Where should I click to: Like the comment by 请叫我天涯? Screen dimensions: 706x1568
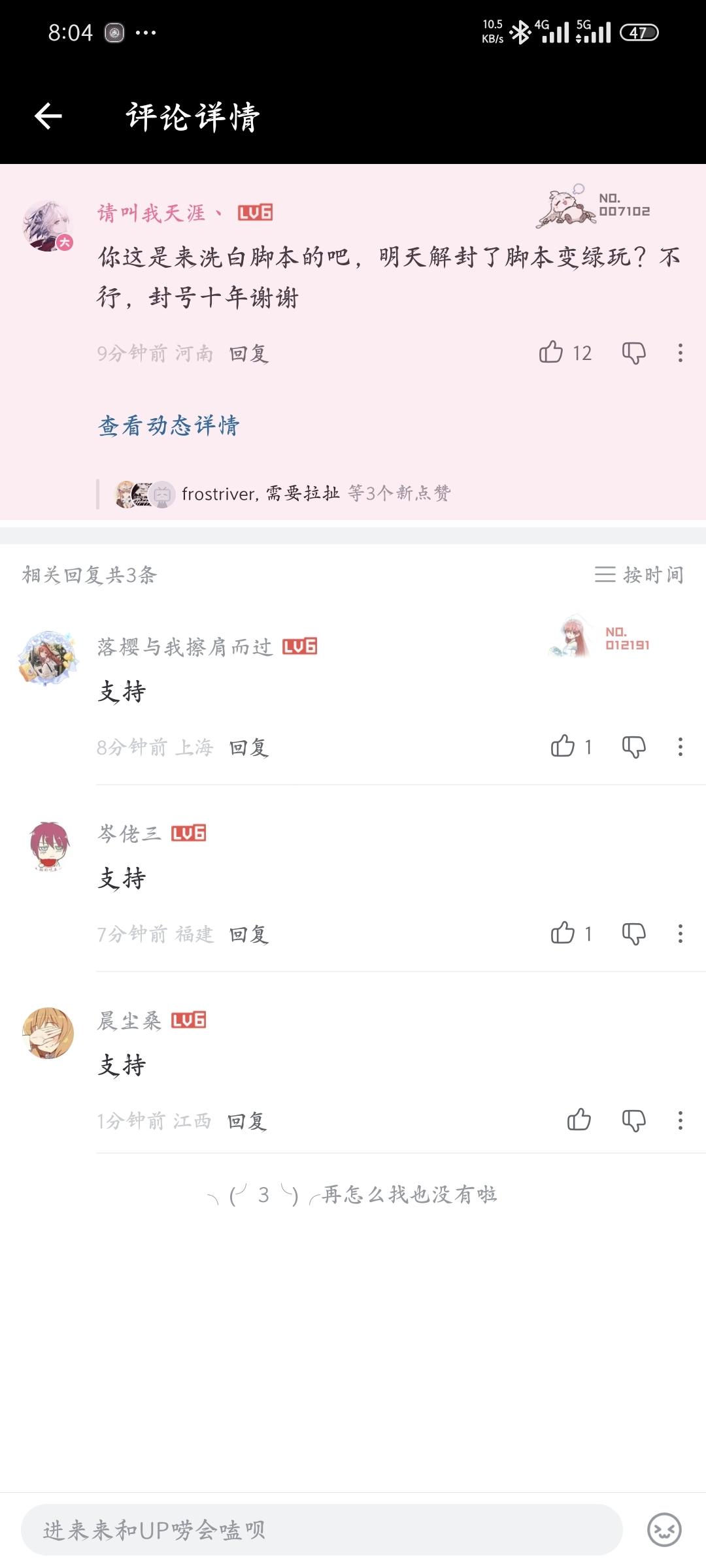[551, 353]
